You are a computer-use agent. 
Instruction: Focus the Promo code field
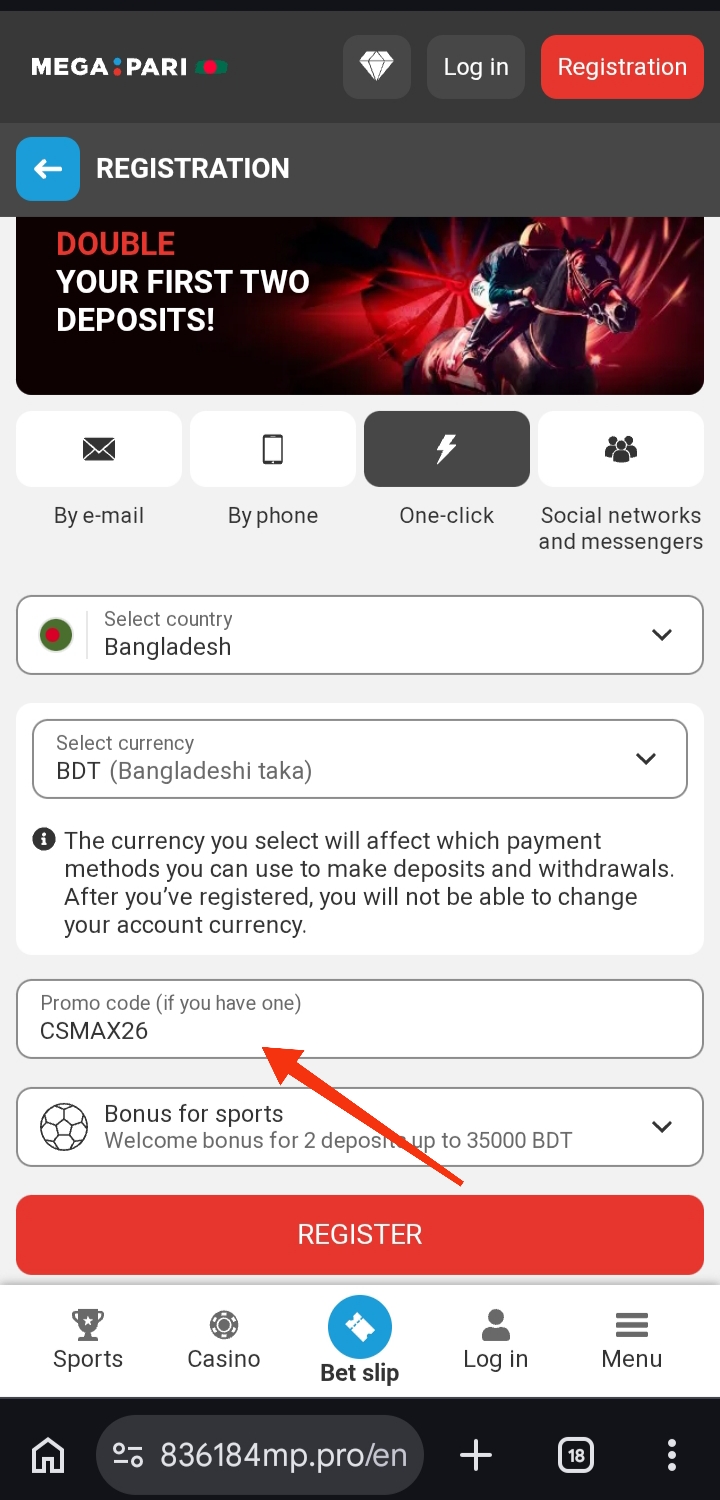[360, 1019]
